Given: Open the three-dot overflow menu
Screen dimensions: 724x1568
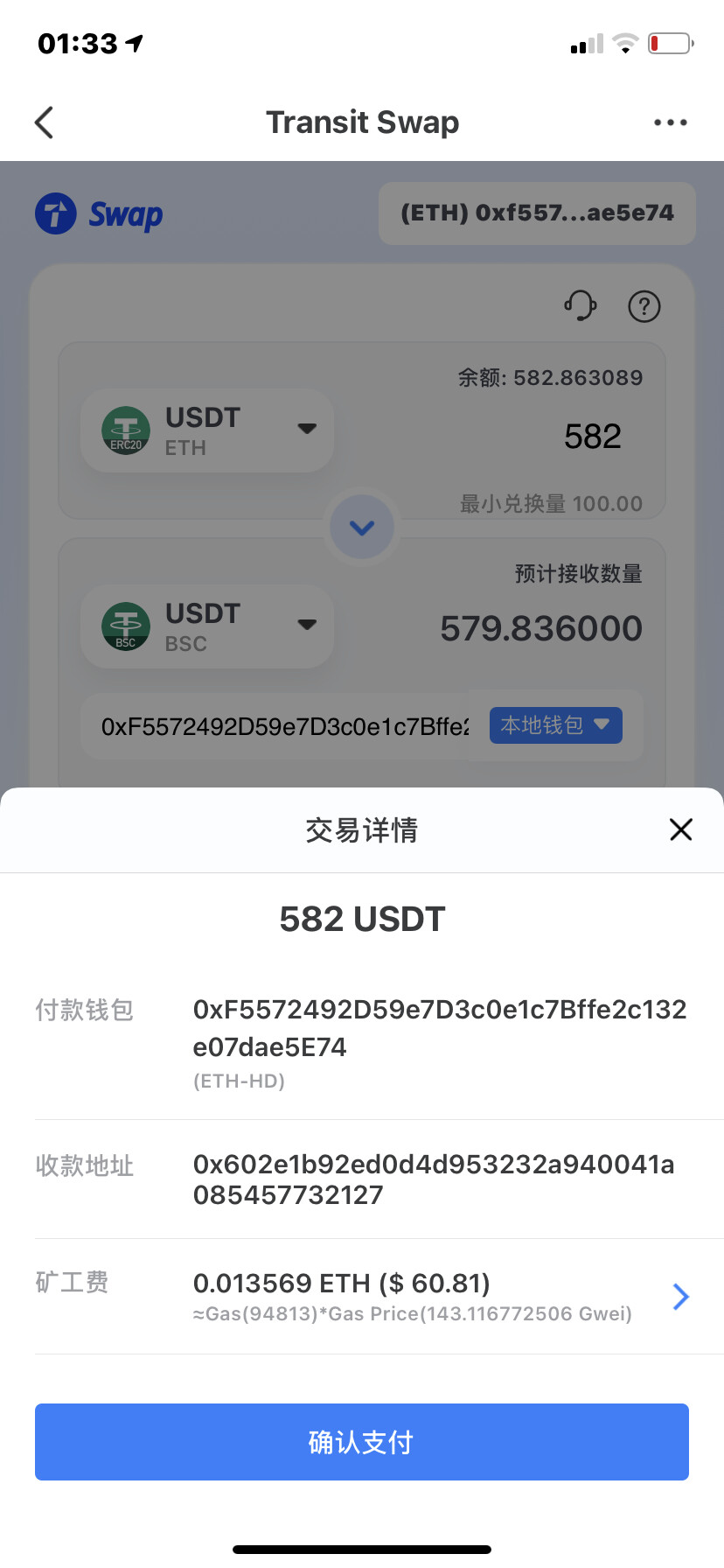Looking at the screenshot, I should coord(670,122).
